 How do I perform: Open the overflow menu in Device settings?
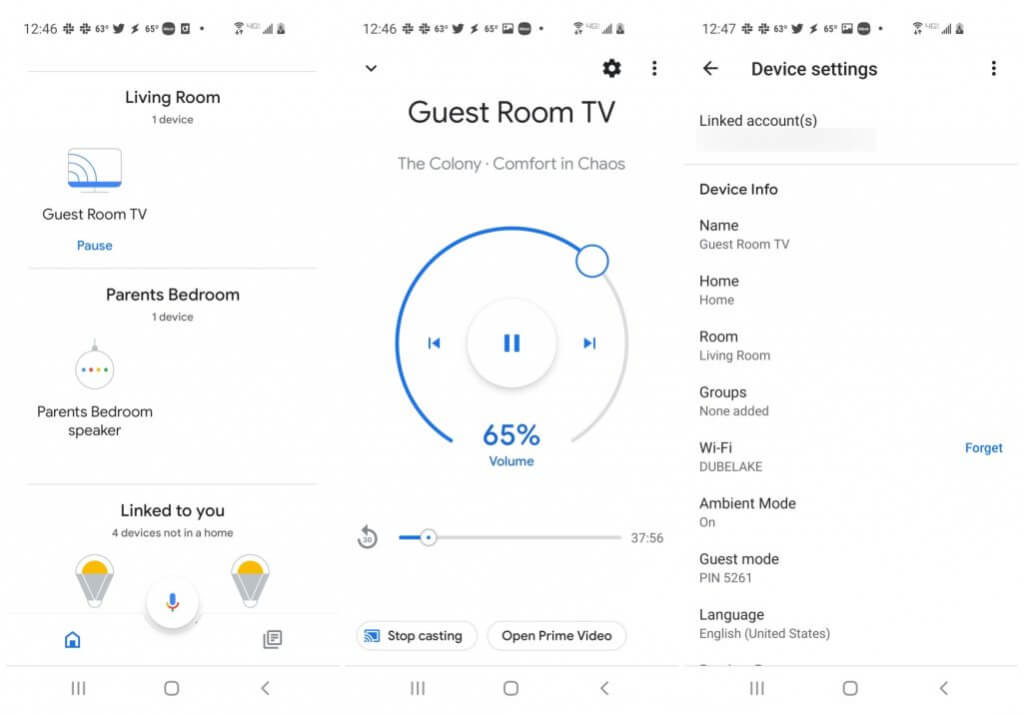pyautogui.click(x=993, y=68)
